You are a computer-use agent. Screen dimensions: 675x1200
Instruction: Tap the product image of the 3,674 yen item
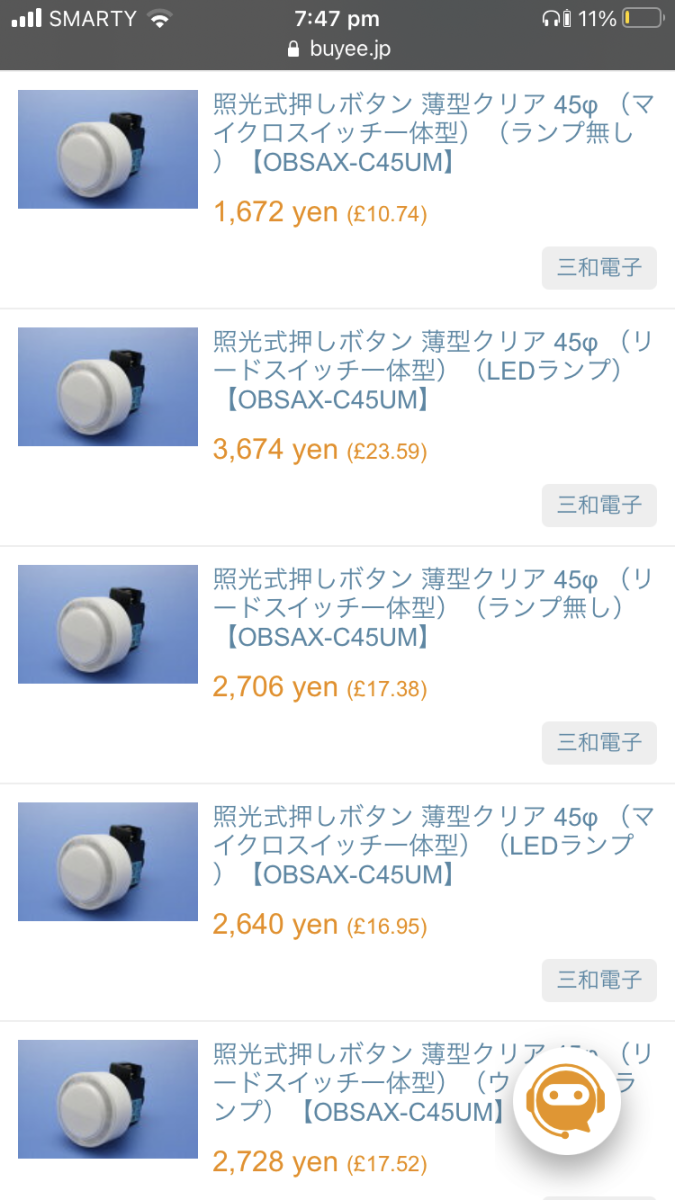pos(108,387)
